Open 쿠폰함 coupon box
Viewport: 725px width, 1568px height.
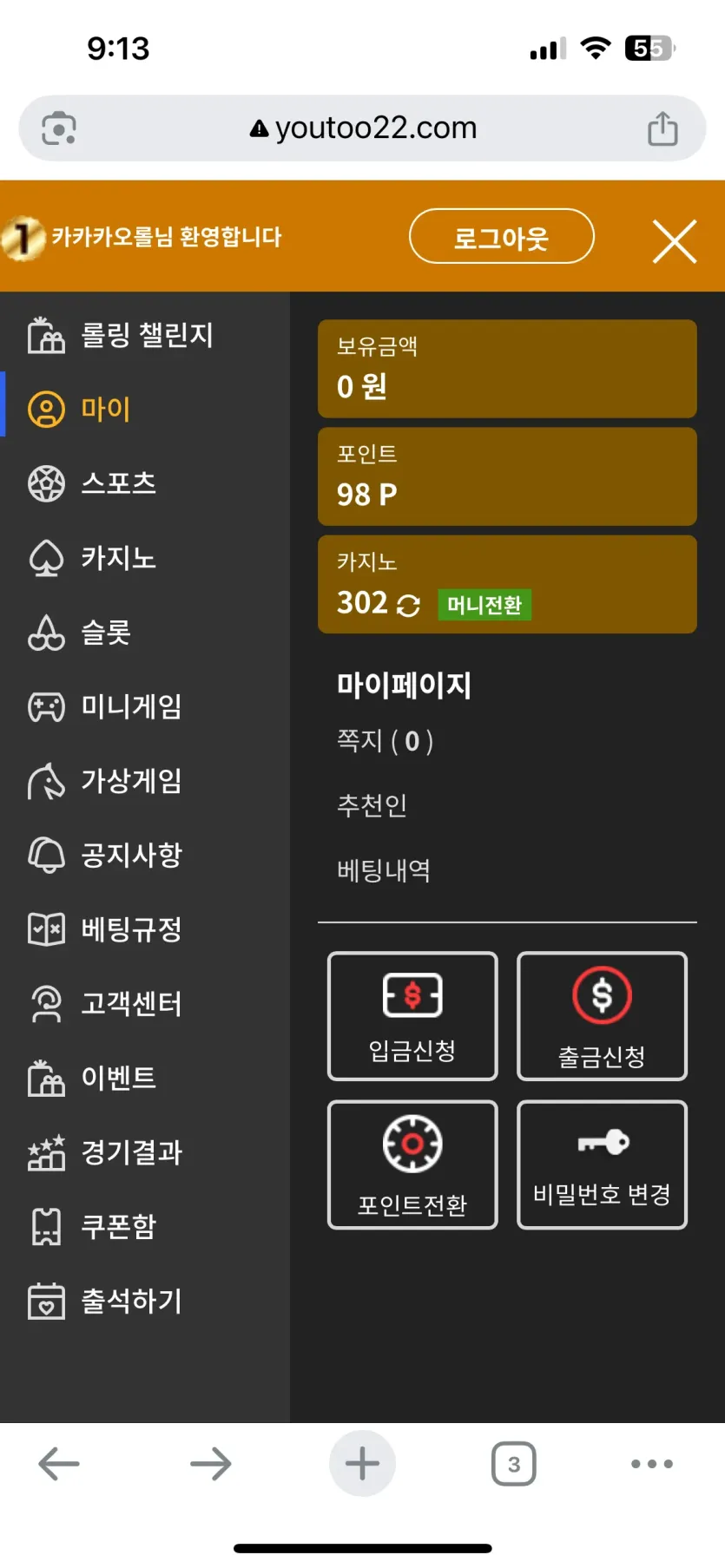tap(117, 1226)
